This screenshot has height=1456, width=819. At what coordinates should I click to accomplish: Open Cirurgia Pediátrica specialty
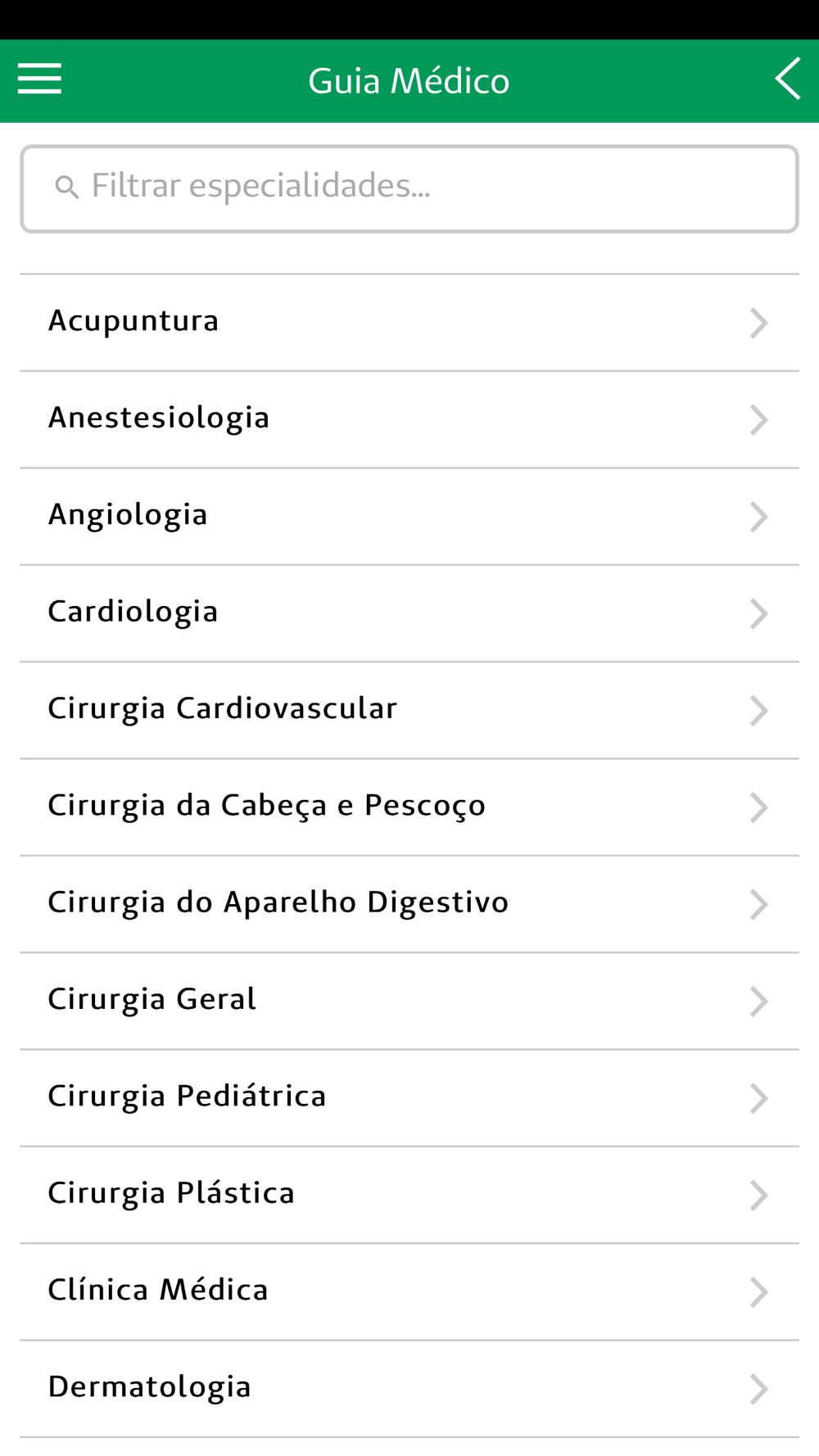pyautogui.click(x=409, y=1097)
